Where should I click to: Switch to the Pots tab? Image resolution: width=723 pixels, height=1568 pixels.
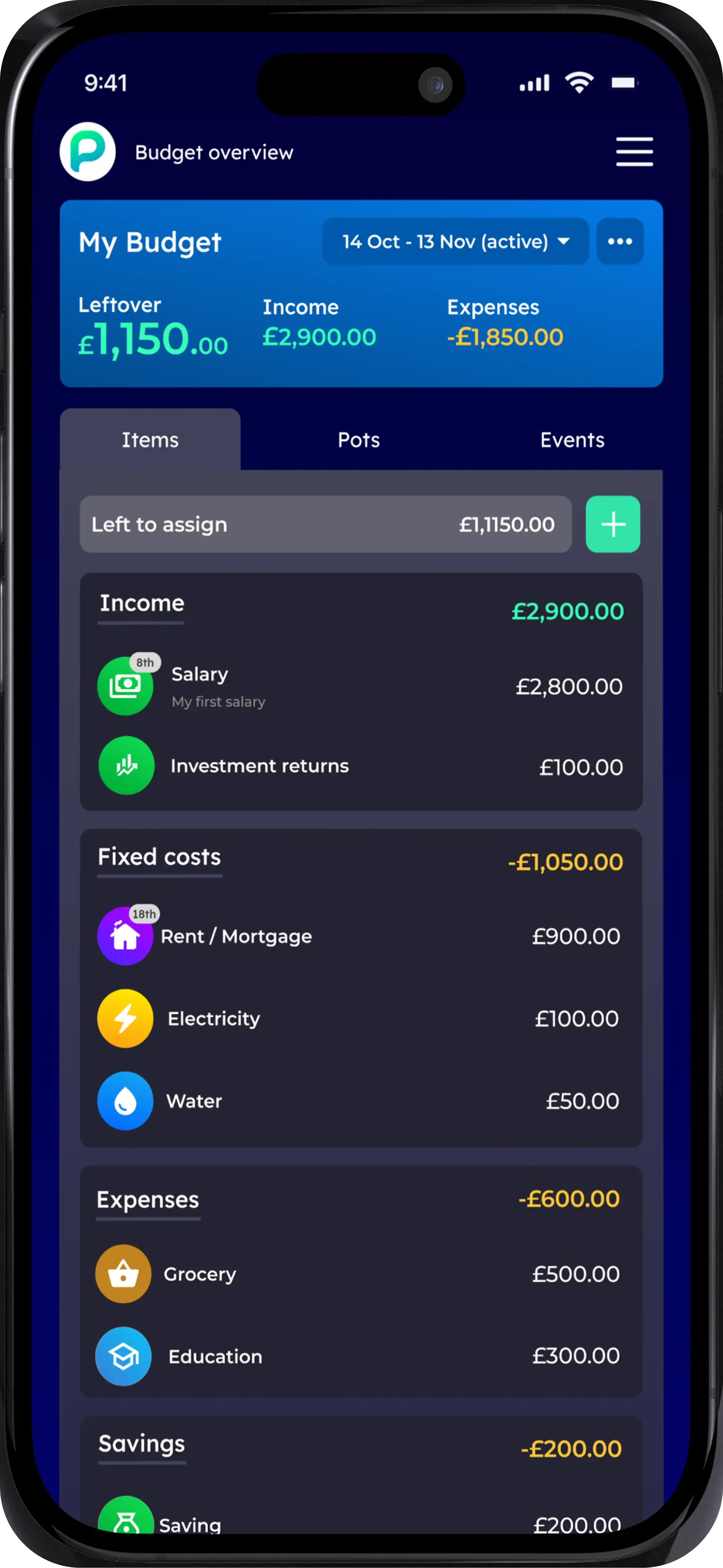tap(358, 440)
